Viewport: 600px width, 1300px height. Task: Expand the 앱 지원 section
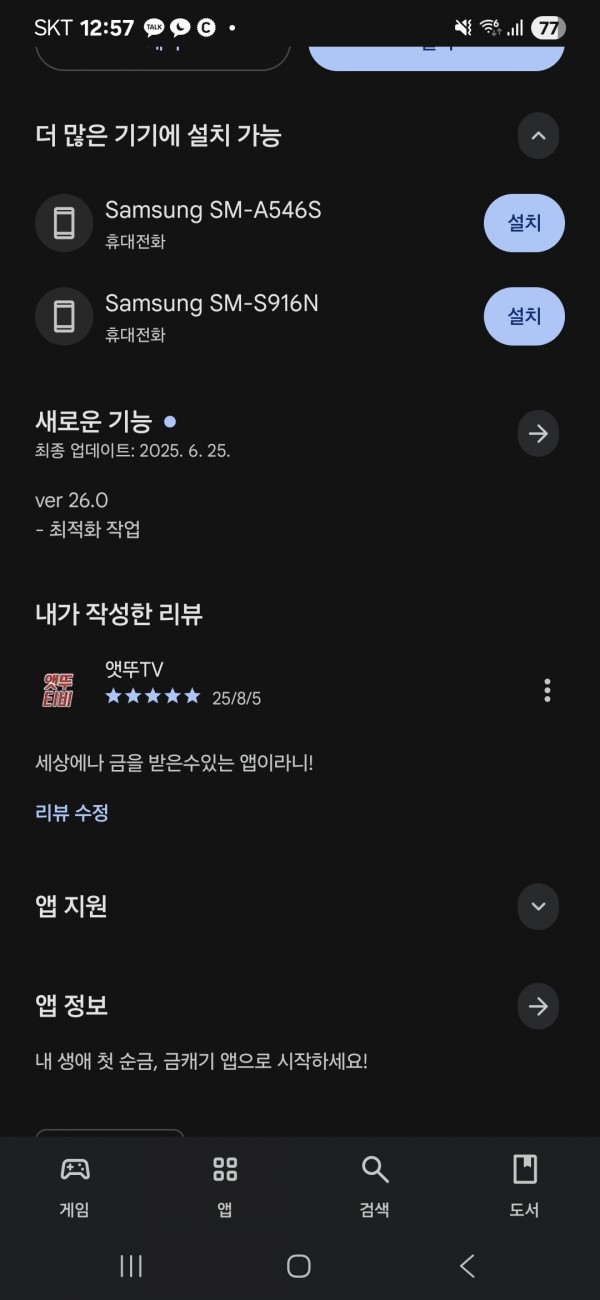coord(538,907)
